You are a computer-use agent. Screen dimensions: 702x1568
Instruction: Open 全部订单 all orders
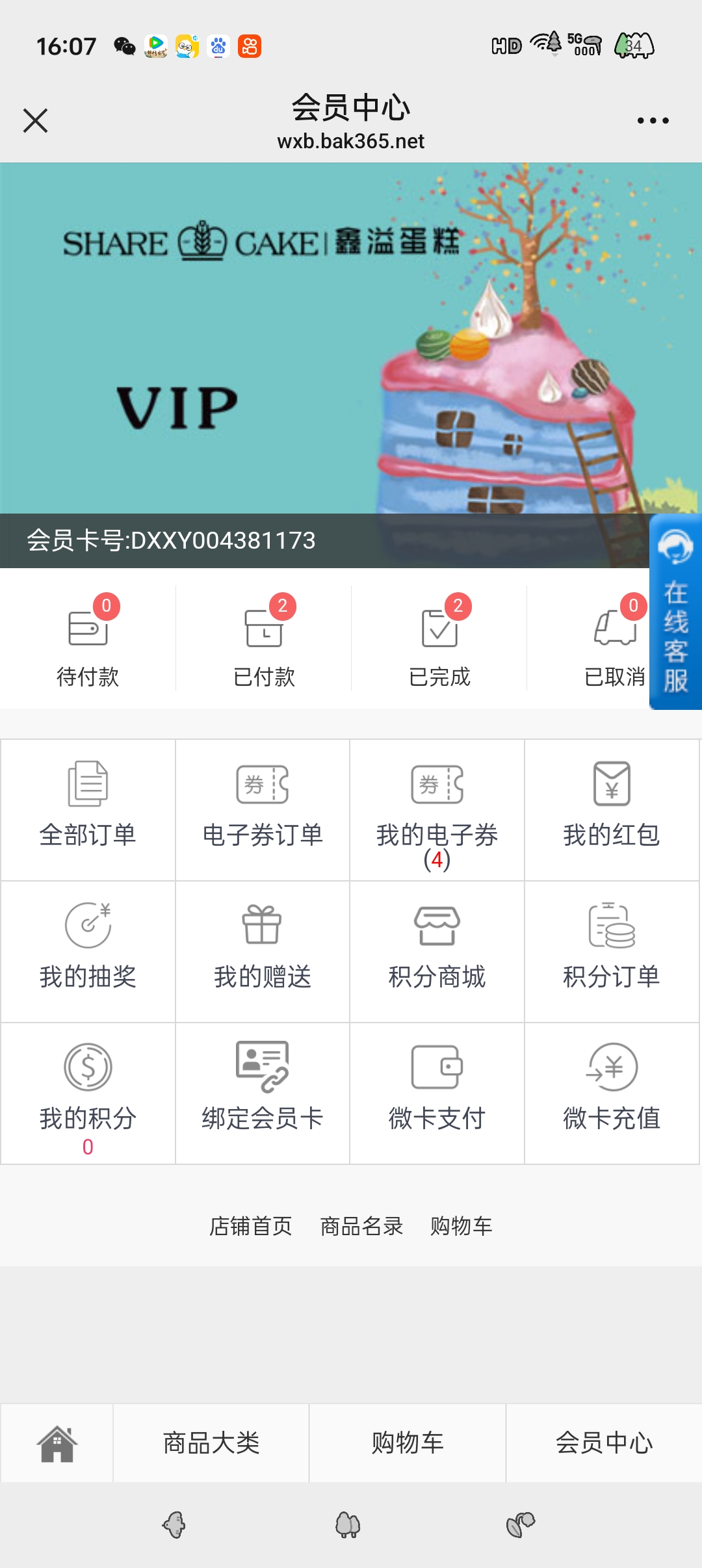tap(88, 810)
